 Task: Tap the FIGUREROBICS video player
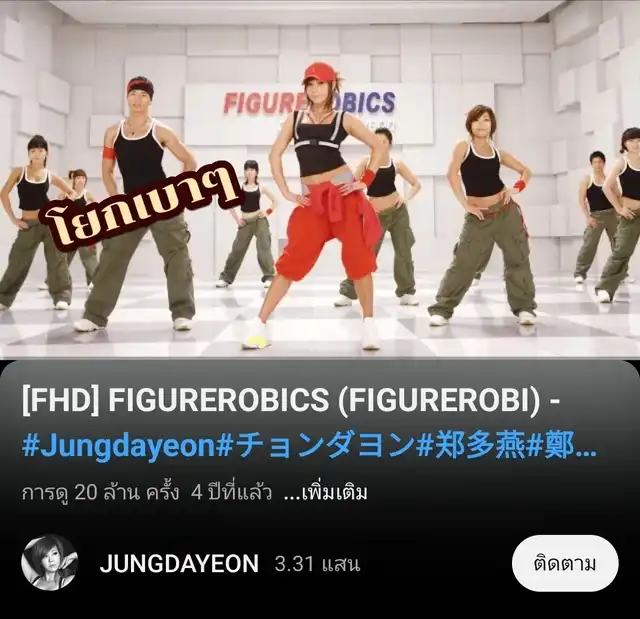click(x=320, y=180)
